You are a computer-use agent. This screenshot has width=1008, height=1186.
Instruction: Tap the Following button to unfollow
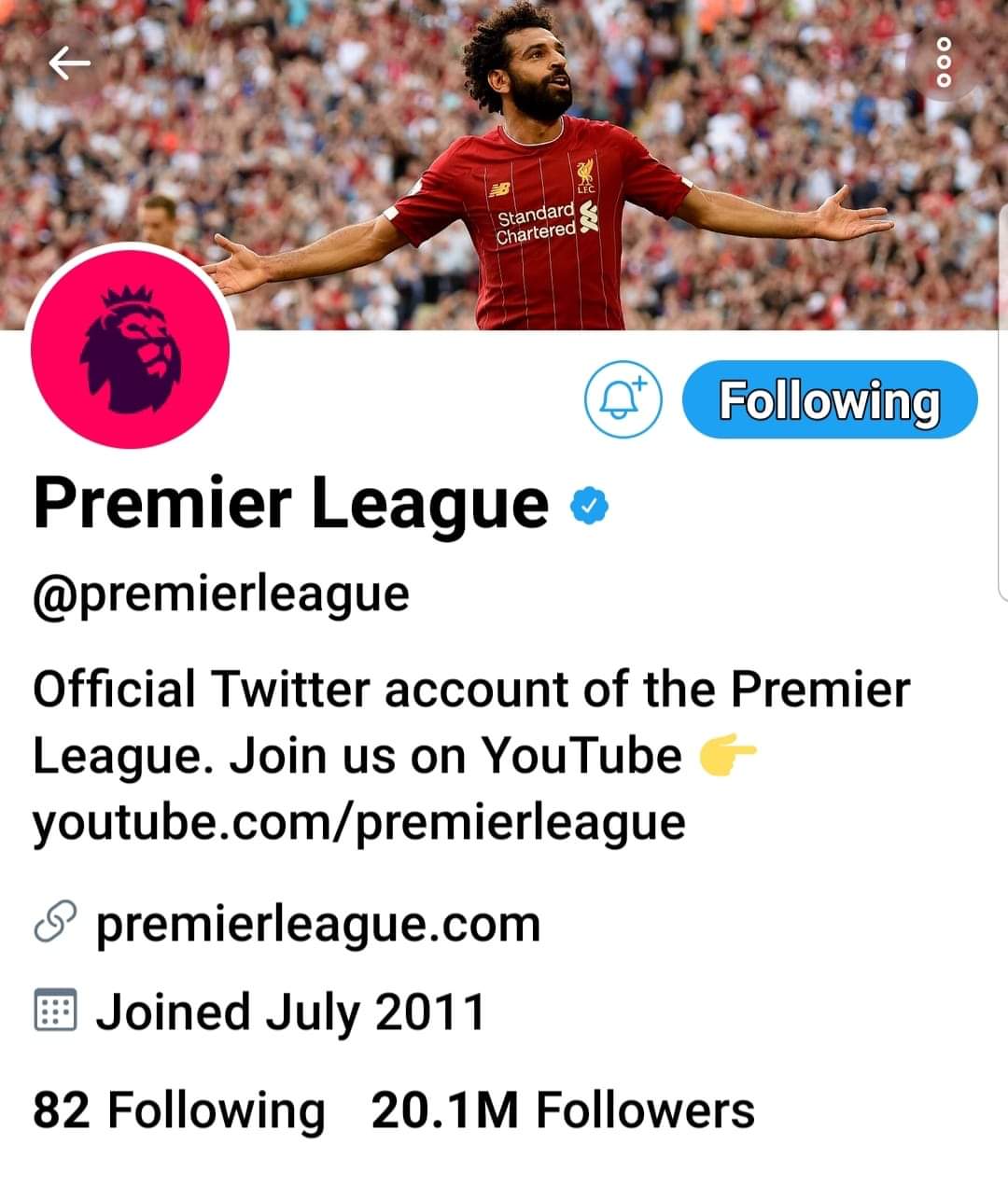point(830,400)
